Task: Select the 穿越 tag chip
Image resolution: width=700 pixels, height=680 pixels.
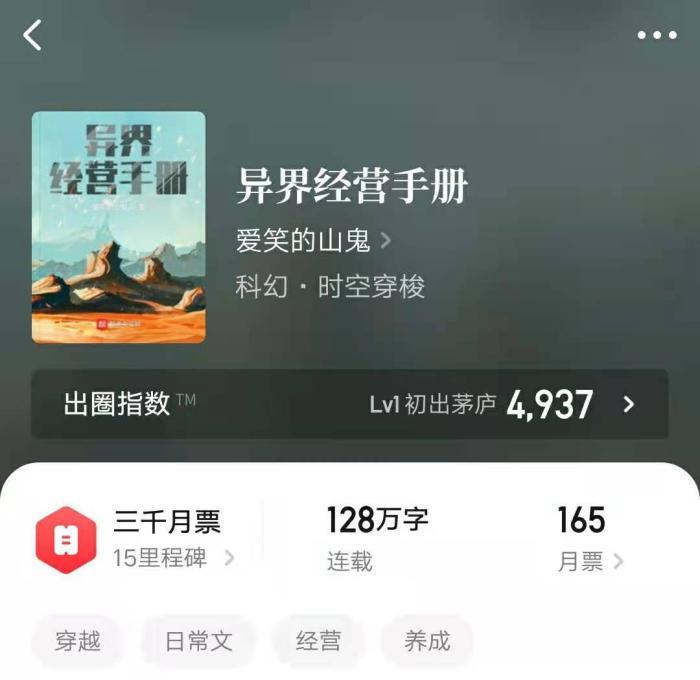Action: [77, 641]
